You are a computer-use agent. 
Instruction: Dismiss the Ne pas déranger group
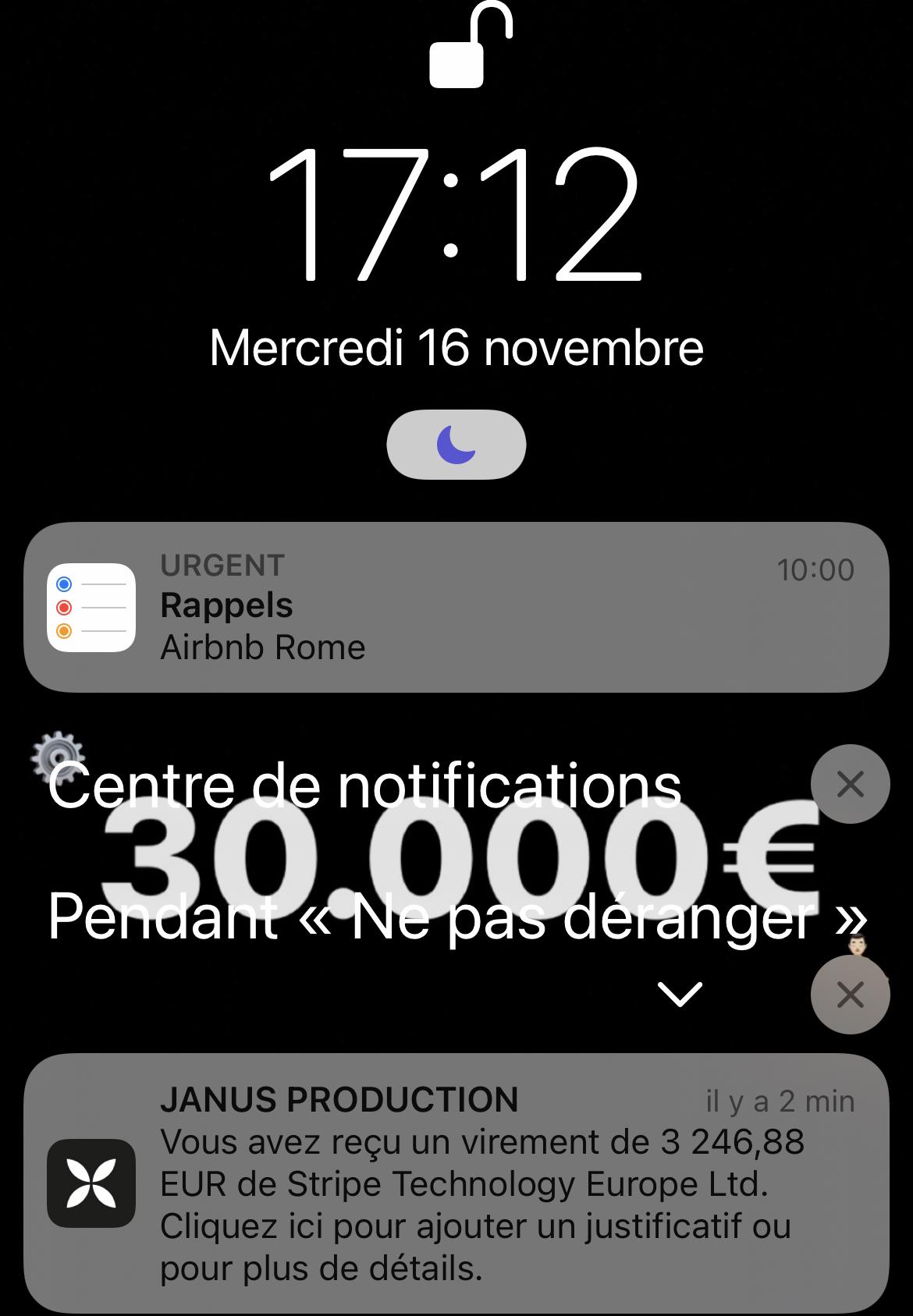pos(850,995)
